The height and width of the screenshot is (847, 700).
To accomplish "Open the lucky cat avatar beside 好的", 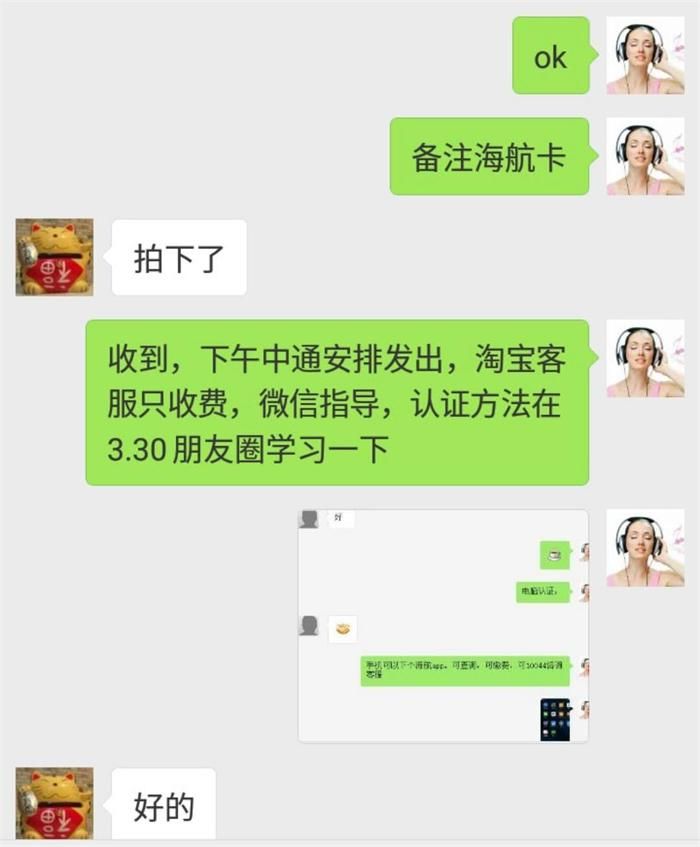I will point(54,804).
